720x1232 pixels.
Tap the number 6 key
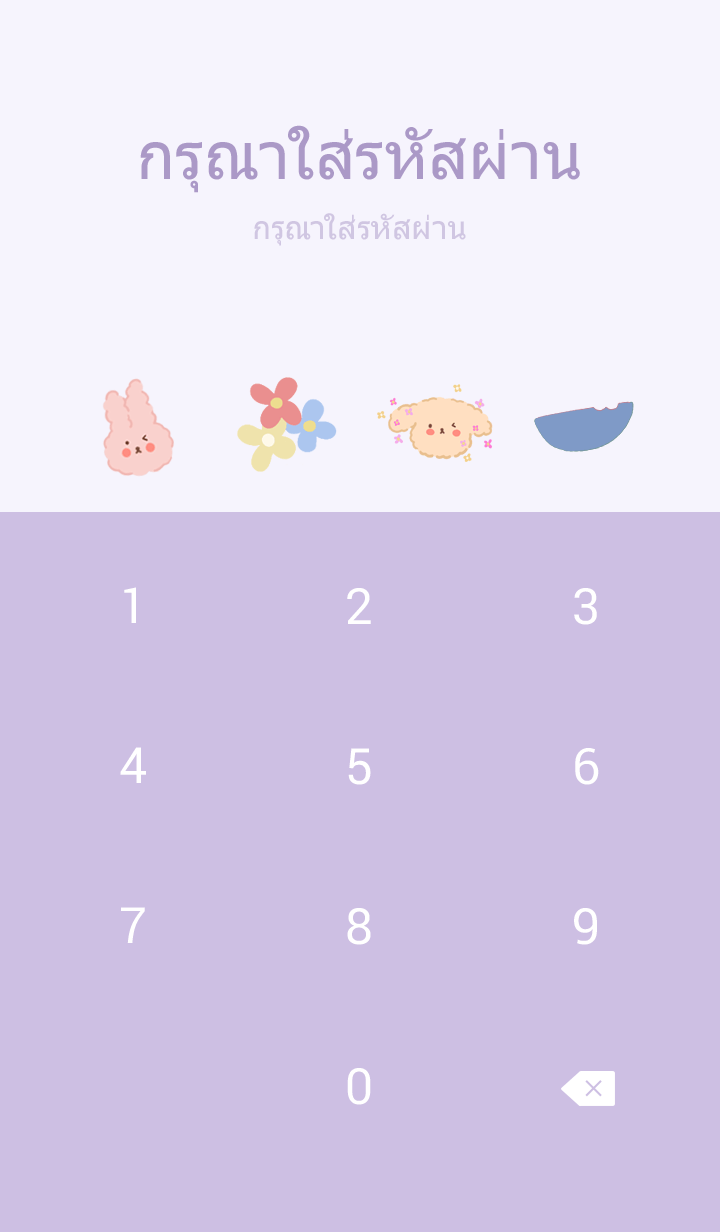[x=585, y=767]
